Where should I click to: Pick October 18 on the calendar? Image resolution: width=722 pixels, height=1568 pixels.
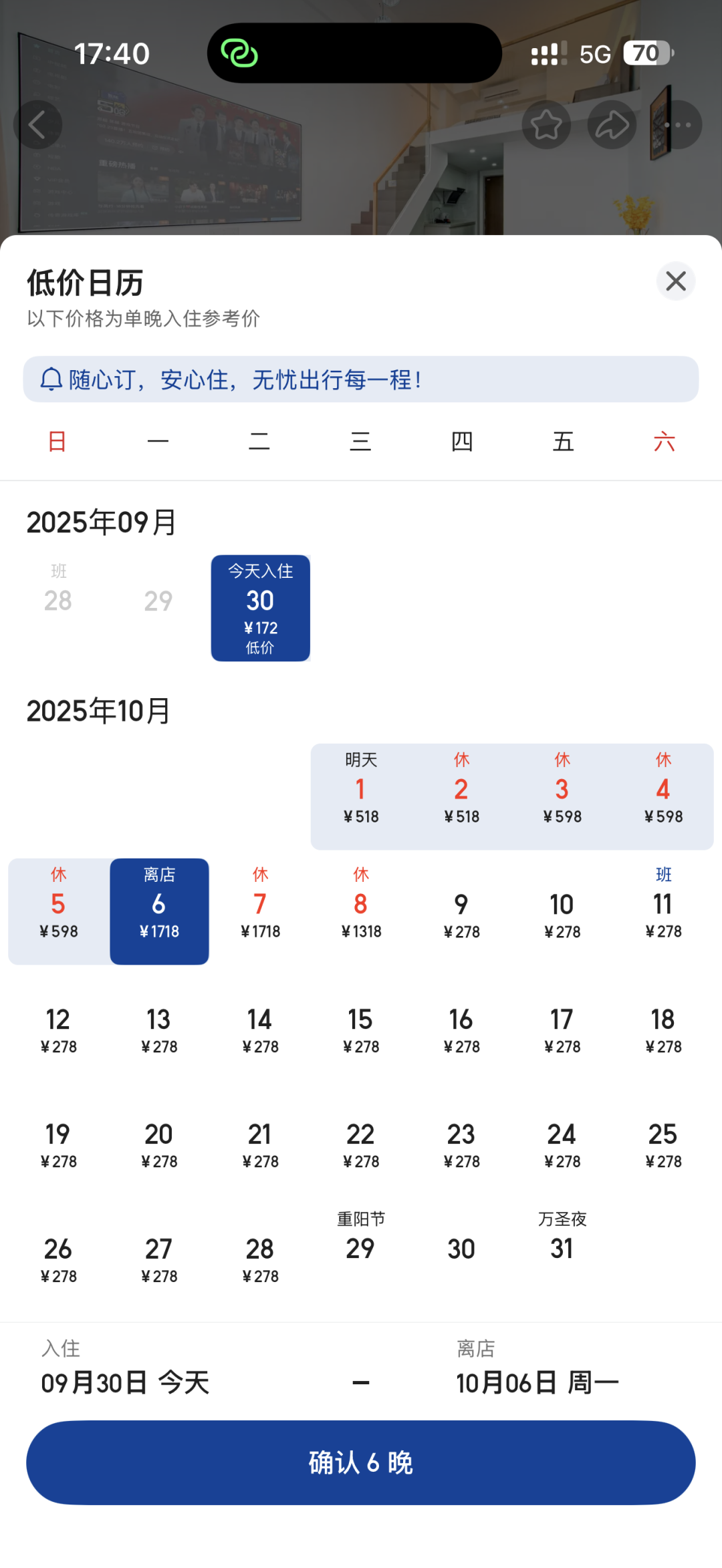(x=663, y=1029)
